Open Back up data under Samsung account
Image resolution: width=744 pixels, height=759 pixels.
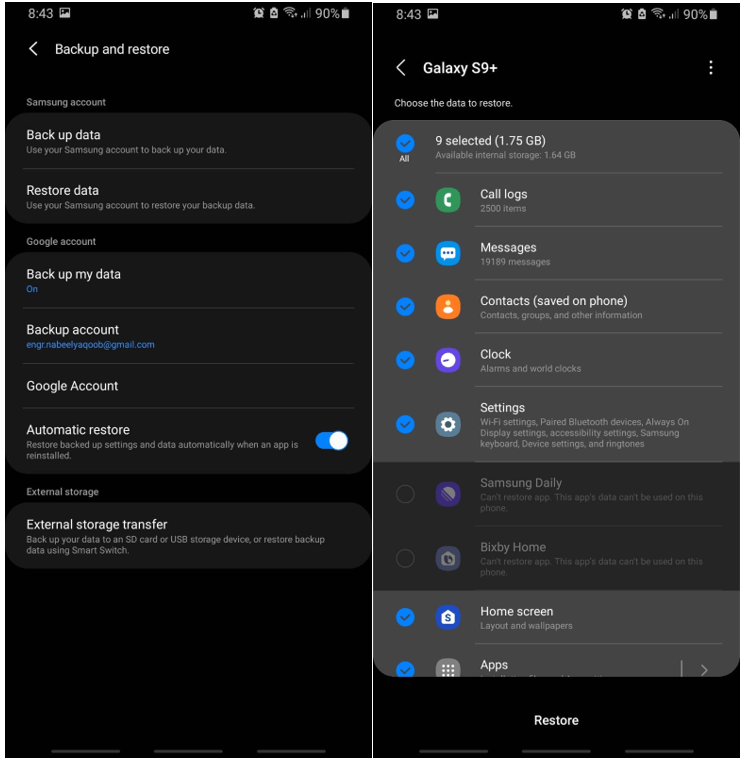[188, 141]
